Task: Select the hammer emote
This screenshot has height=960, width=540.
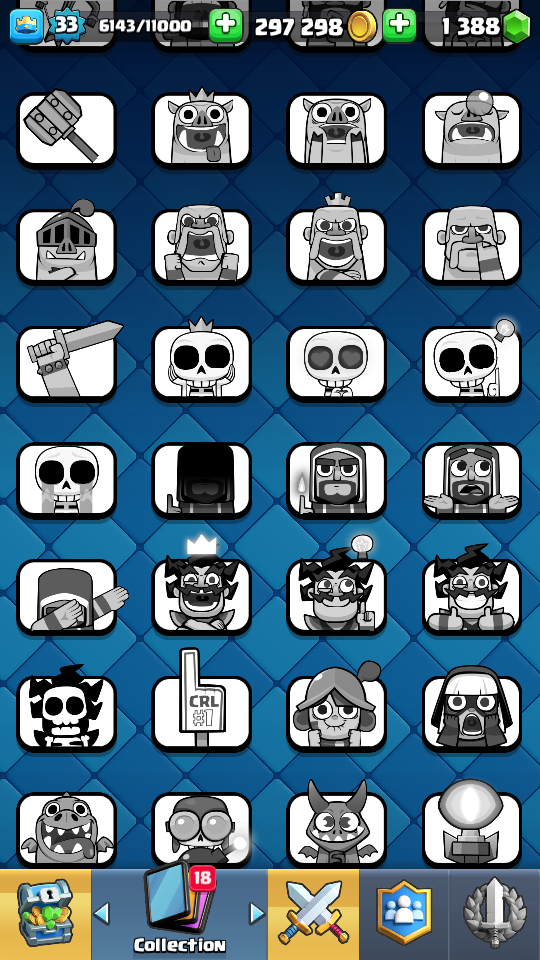Action: pyautogui.click(x=66, y=129)
